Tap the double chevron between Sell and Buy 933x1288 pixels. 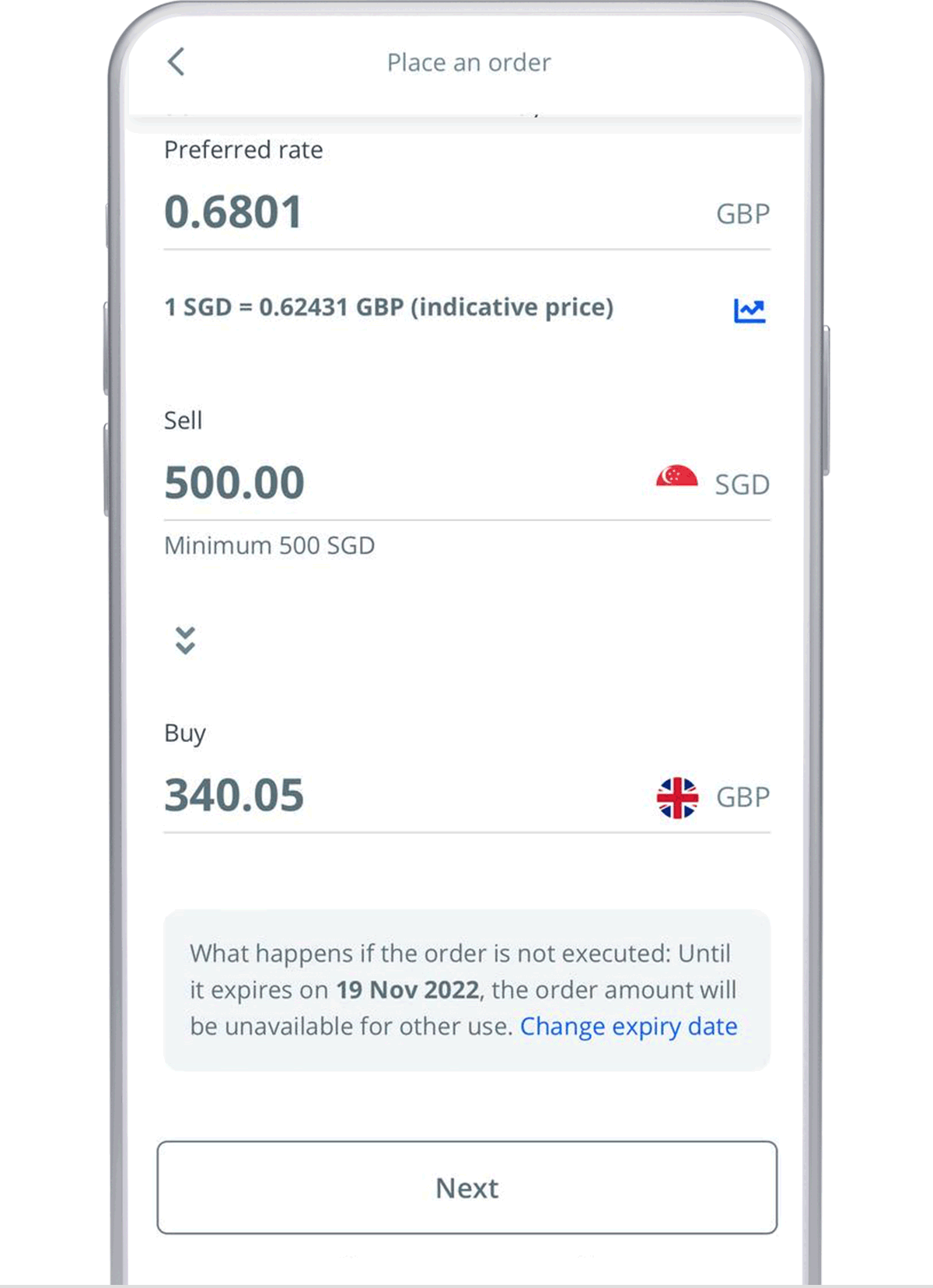[185, 640]
